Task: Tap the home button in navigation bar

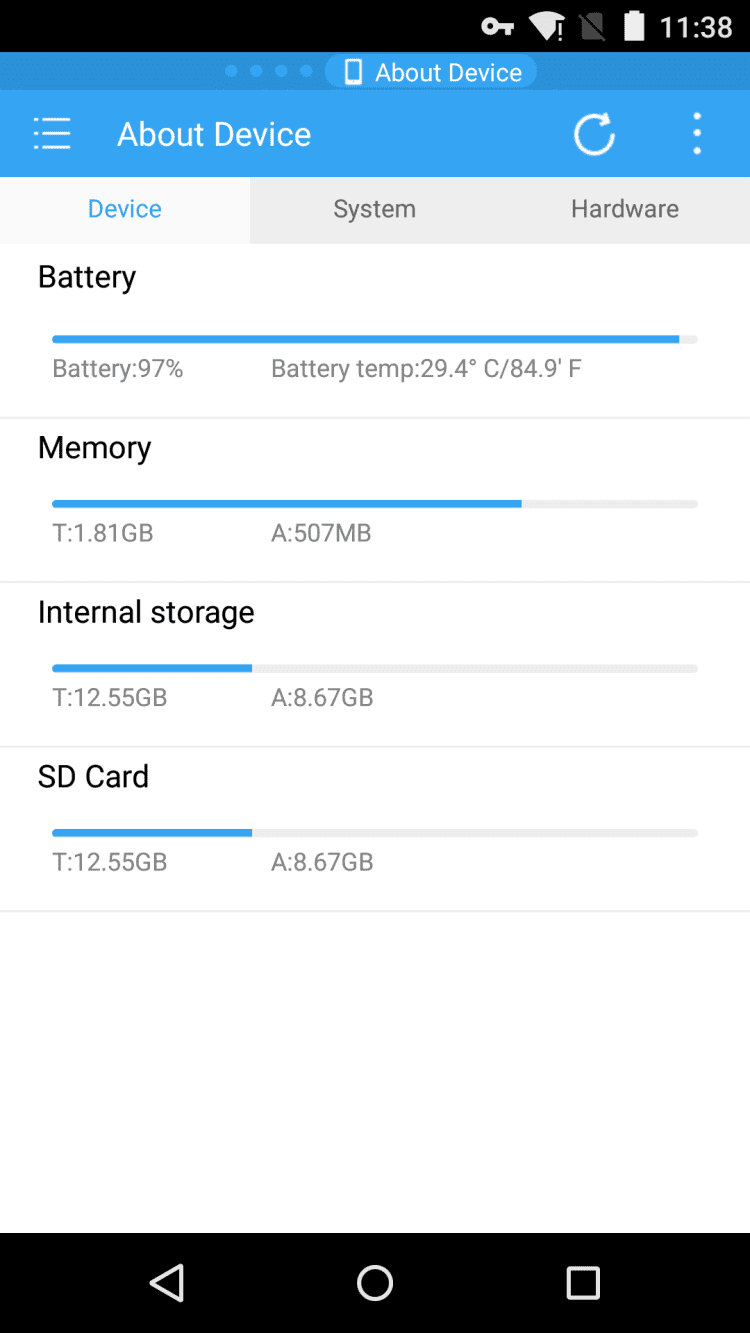Action: pyautogui.click(x=375, y=1282)
